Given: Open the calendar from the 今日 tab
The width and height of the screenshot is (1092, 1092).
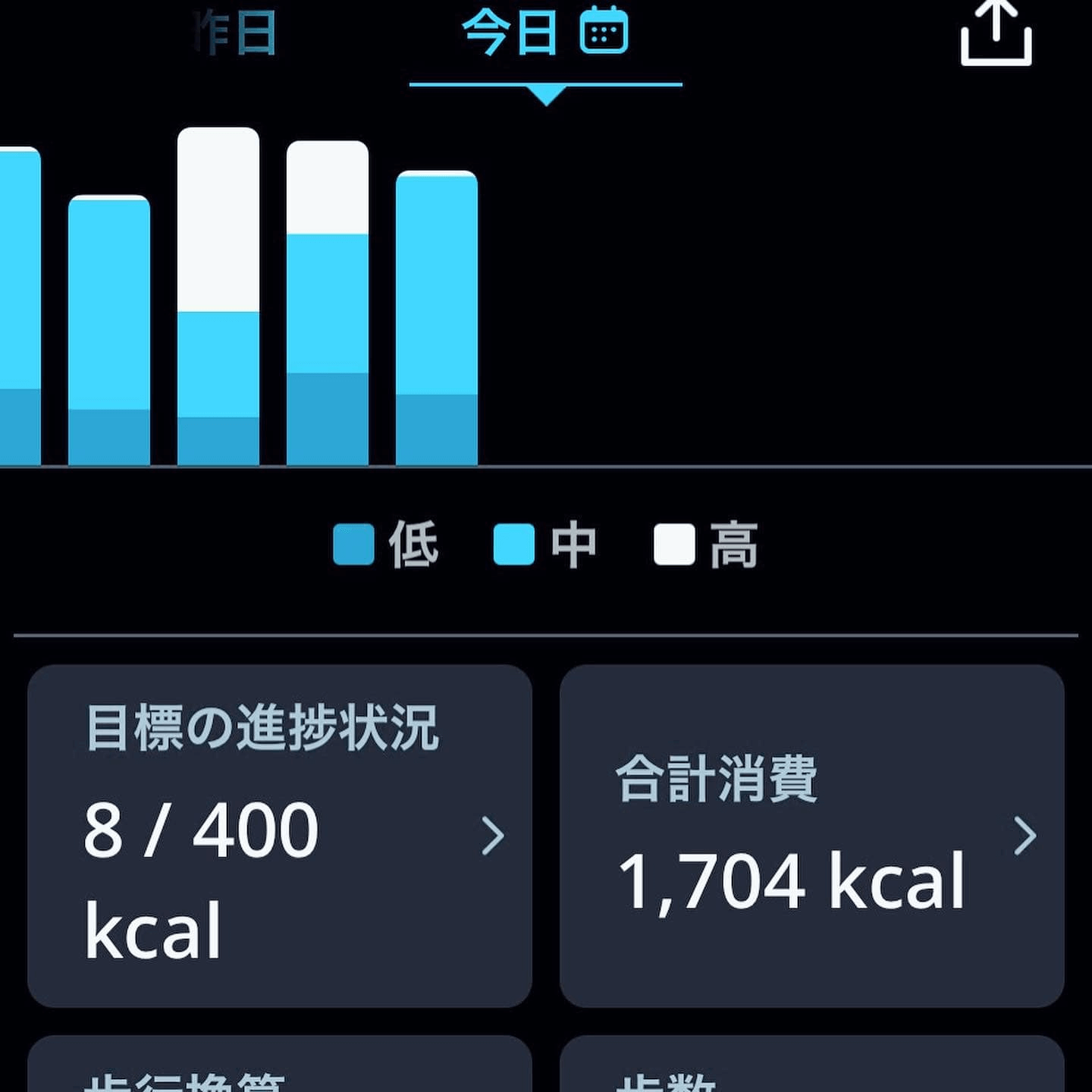Looking at the screenshot, I should point(604,32).
